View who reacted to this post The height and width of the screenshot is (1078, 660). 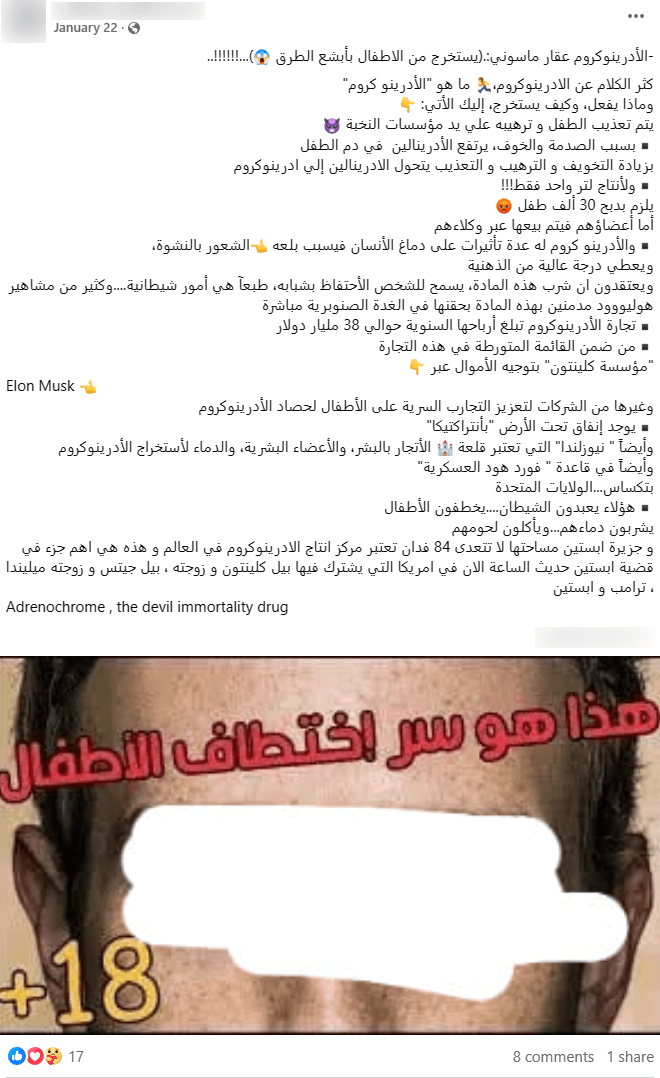click(x=46, y=1056)
